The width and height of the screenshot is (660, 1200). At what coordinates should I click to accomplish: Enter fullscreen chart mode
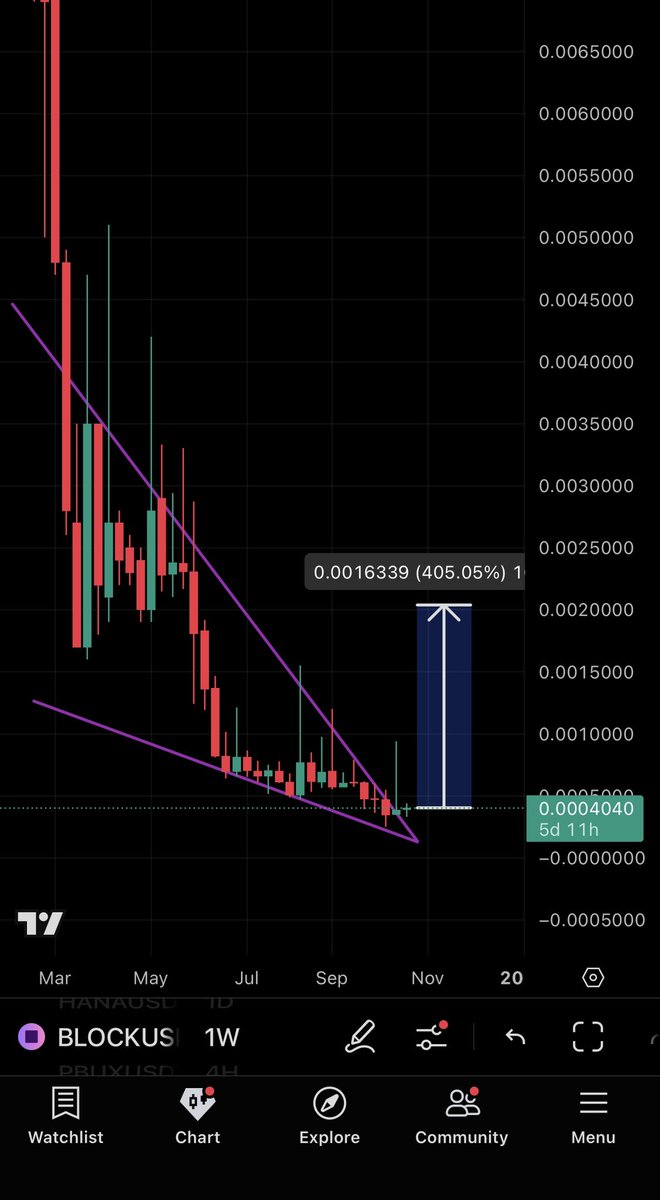click(588, 1037)
